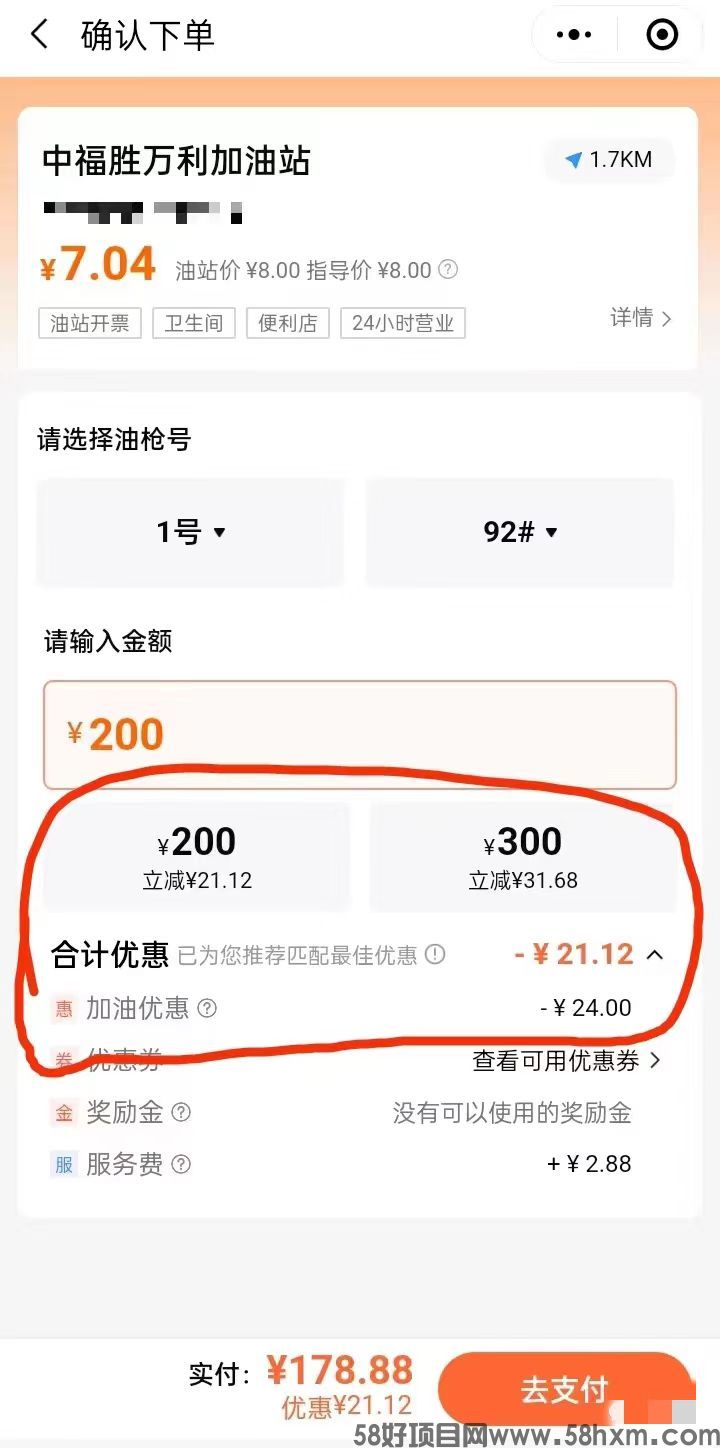The width and height of the screenshot is (720, 1448).
Task: Select the ¥300 preset amount
Action: pyautogui.click(x=523, y=857)
